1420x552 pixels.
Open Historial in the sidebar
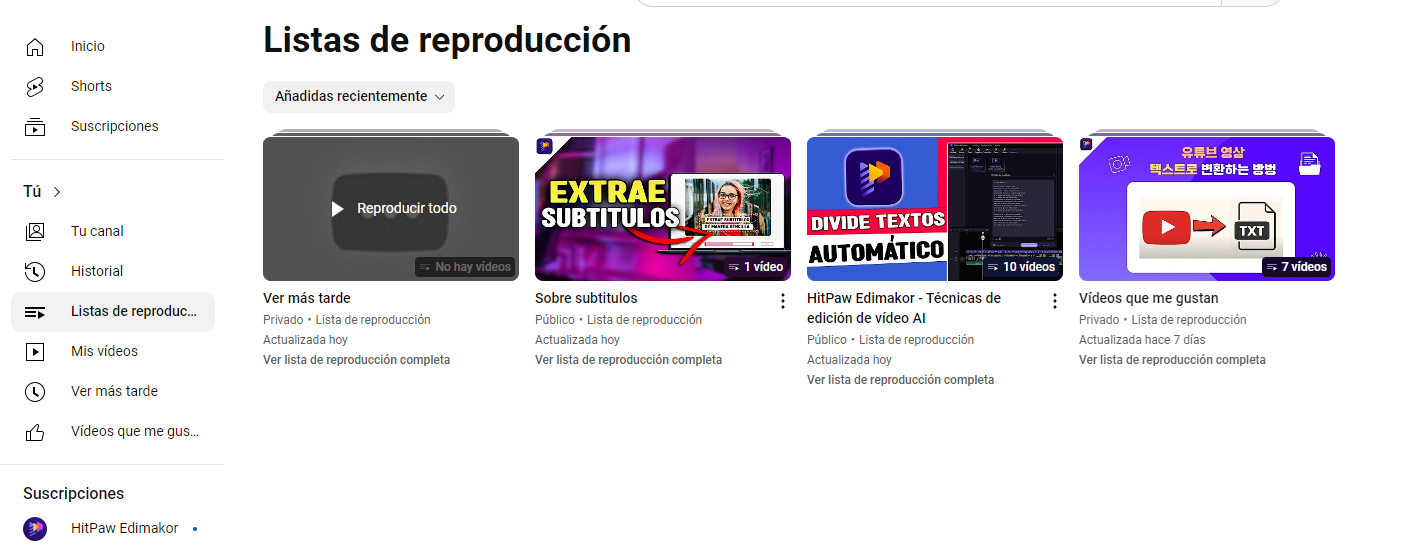(x=96, y=272)
